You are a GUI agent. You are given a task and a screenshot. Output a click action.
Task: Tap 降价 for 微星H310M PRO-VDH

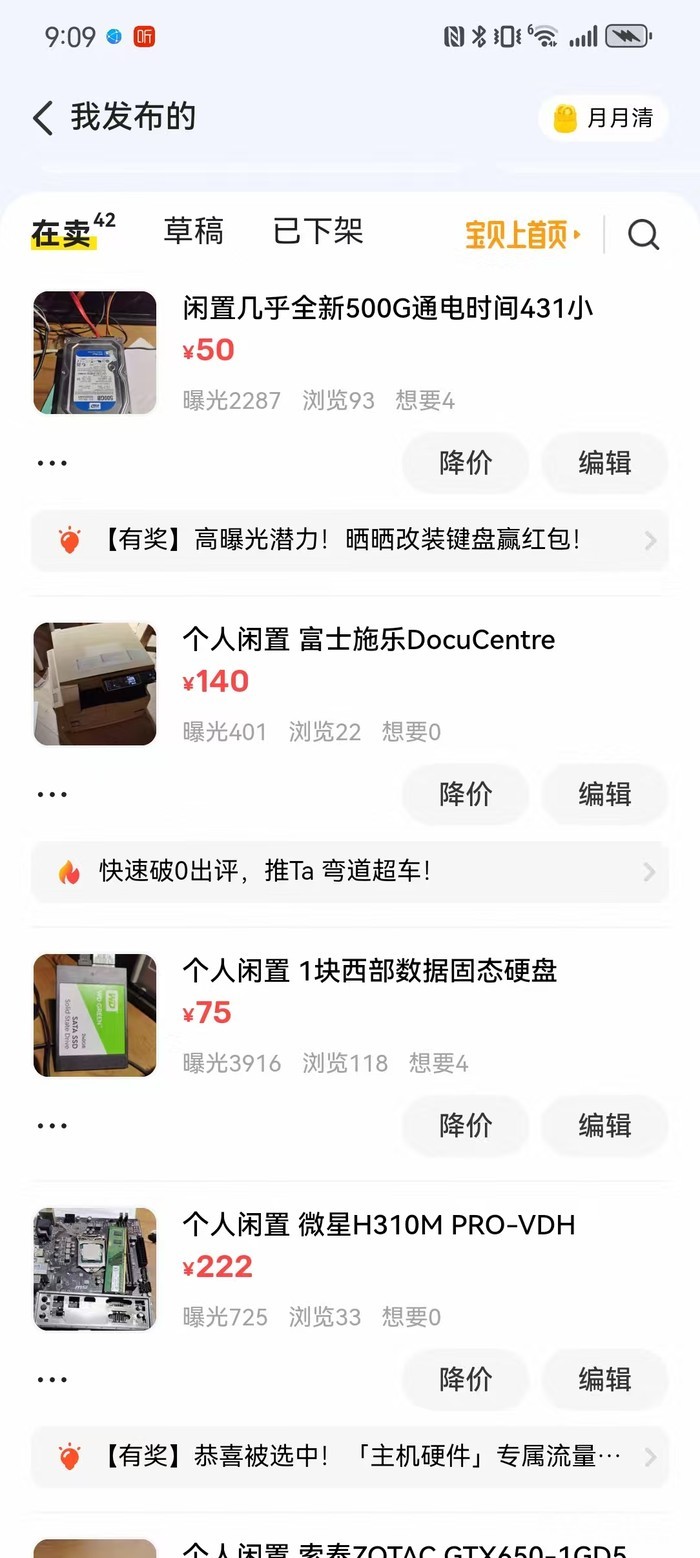pos(466,1379)
